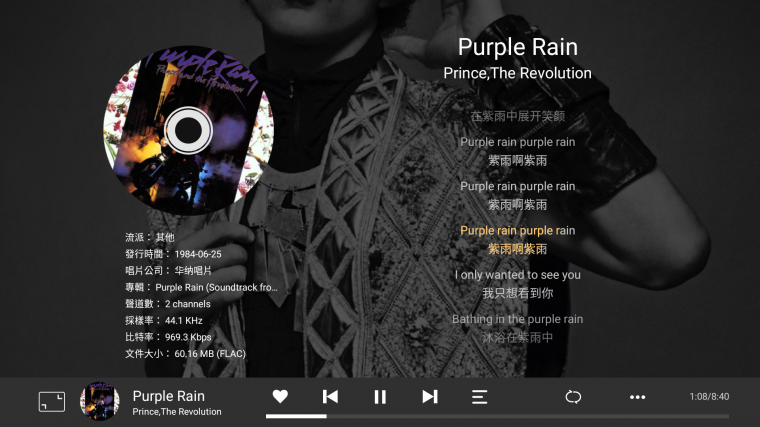The height and width of the screenshot is (427, 760).
Task: Tap the Purple Rain album thumbnail
Action: tap(100, 400)
